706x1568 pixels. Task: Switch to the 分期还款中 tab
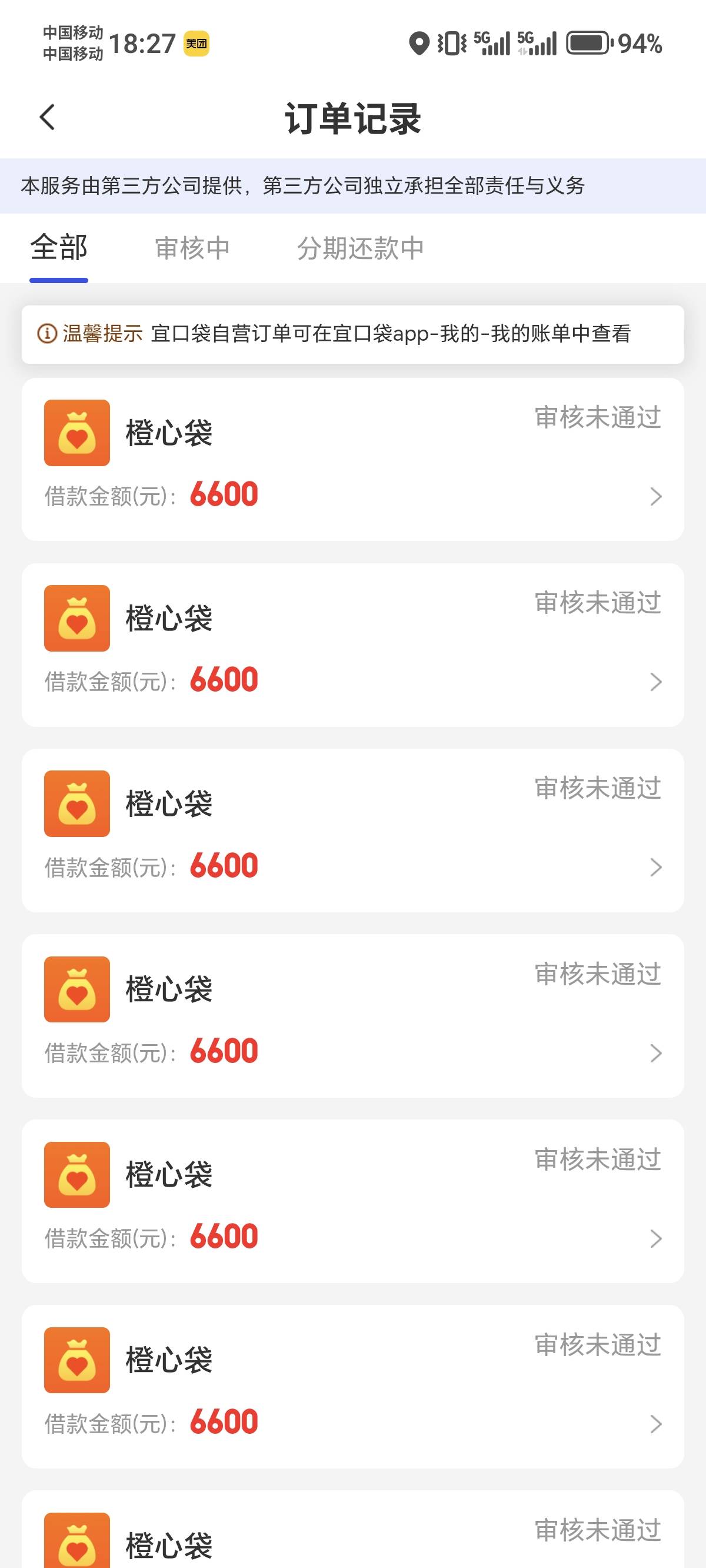360,248
